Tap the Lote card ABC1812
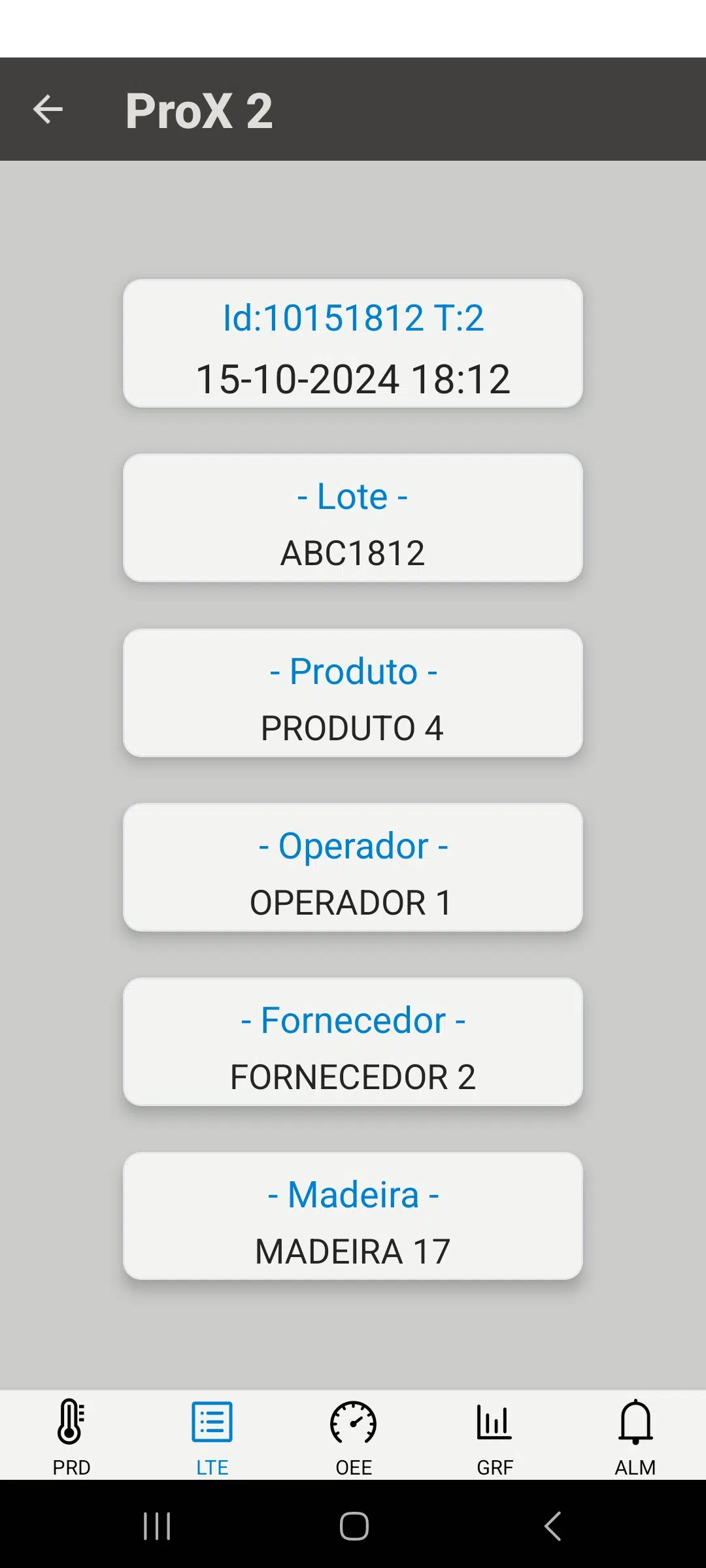 click(353, 518)
